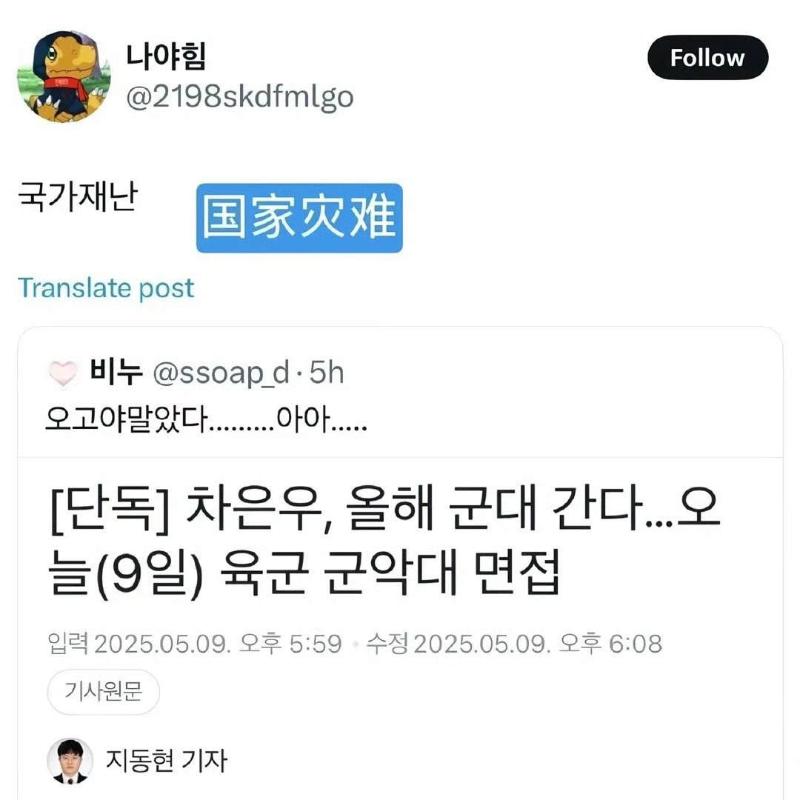
Task: Follow the account 나야힘
Action: (x=707, y=58)
